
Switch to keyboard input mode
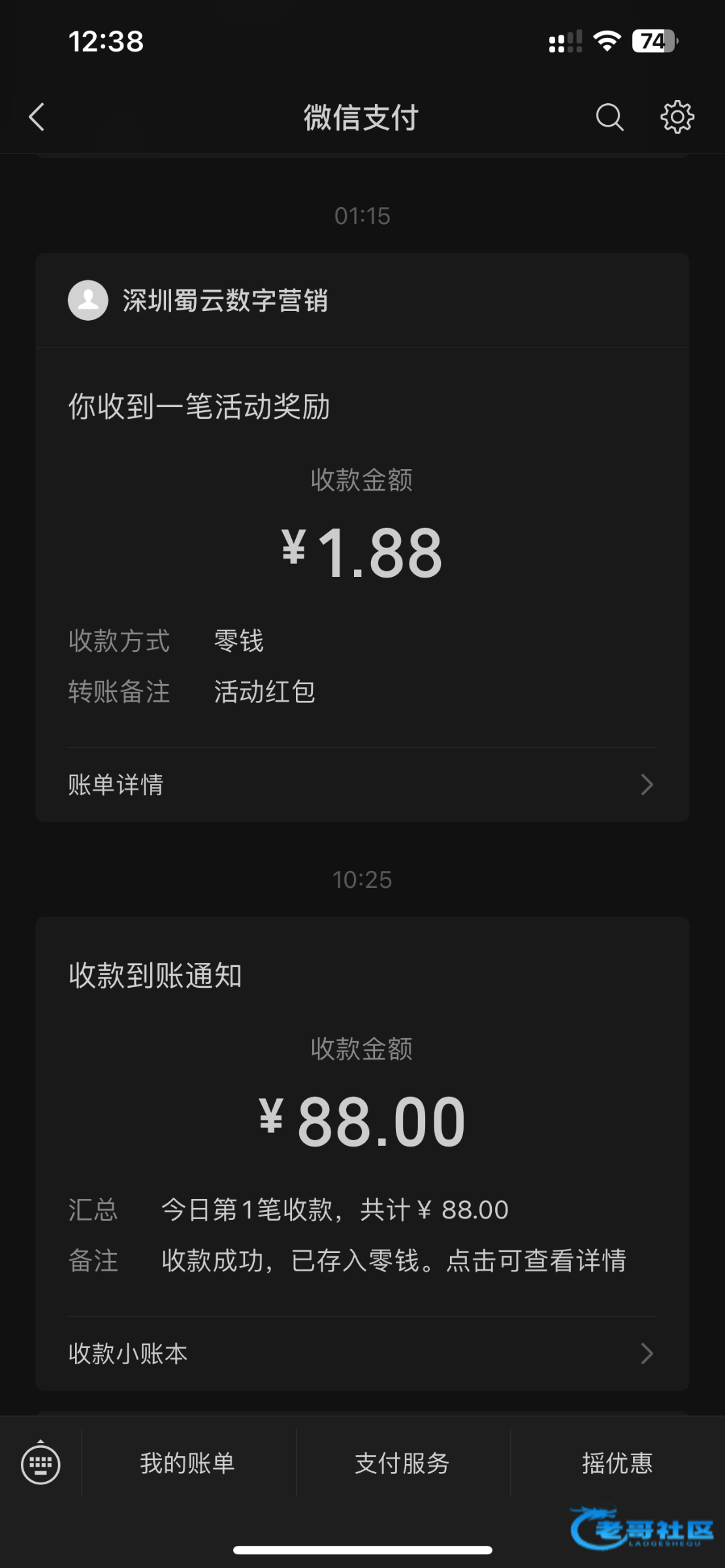(x=40, y=1463)
